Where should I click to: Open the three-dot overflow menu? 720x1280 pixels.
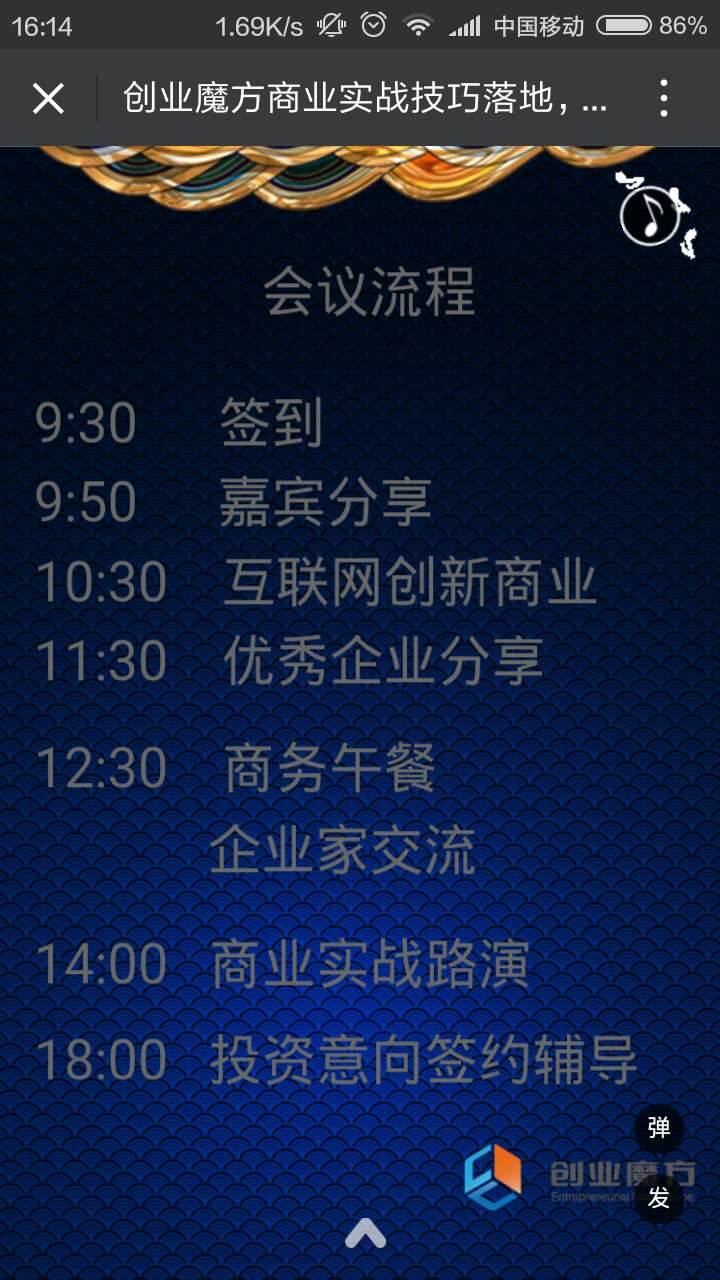[x=664, y=99]
